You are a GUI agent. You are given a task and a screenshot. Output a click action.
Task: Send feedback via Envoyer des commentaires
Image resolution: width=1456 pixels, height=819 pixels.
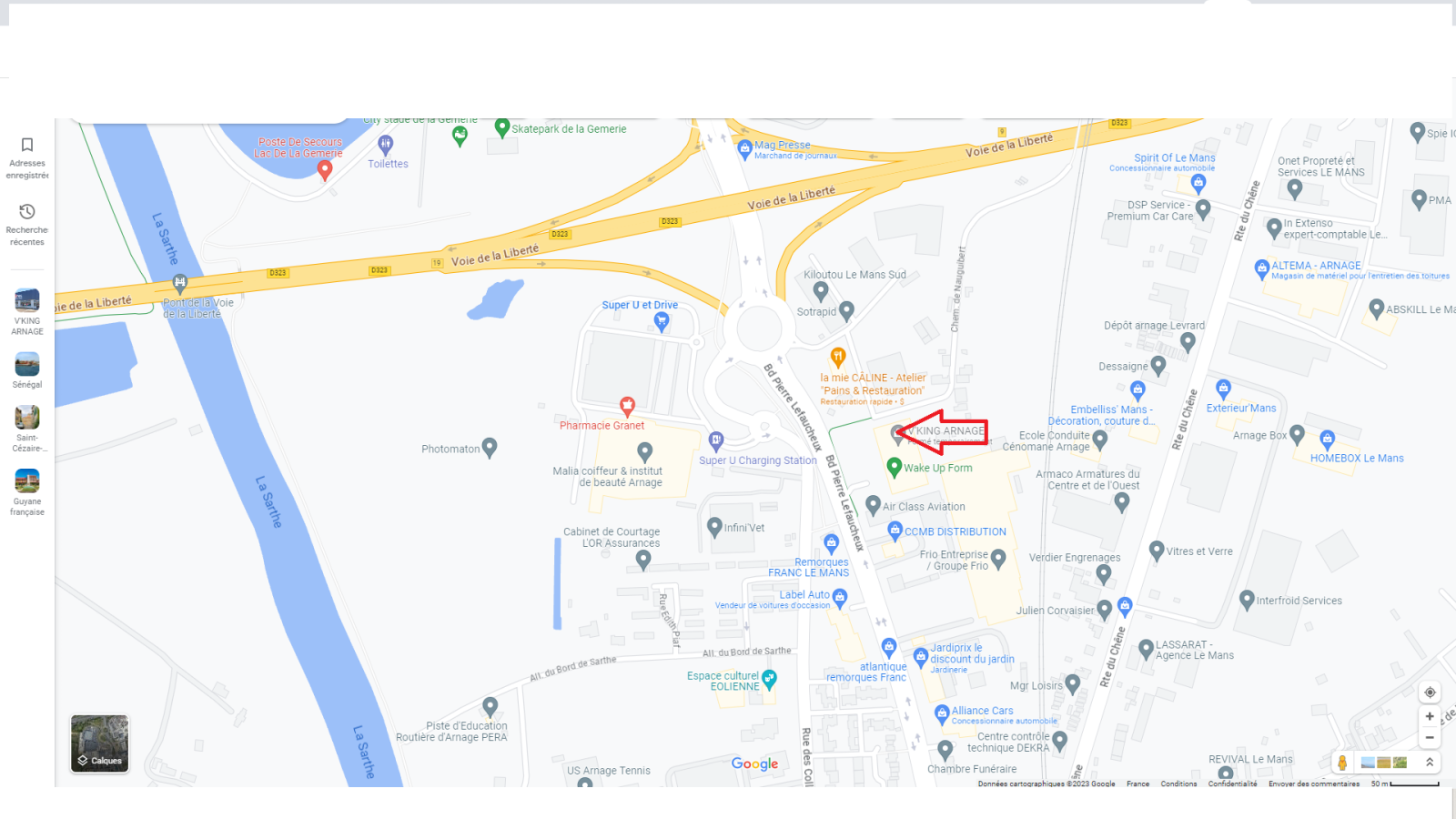click(1313, 784)
